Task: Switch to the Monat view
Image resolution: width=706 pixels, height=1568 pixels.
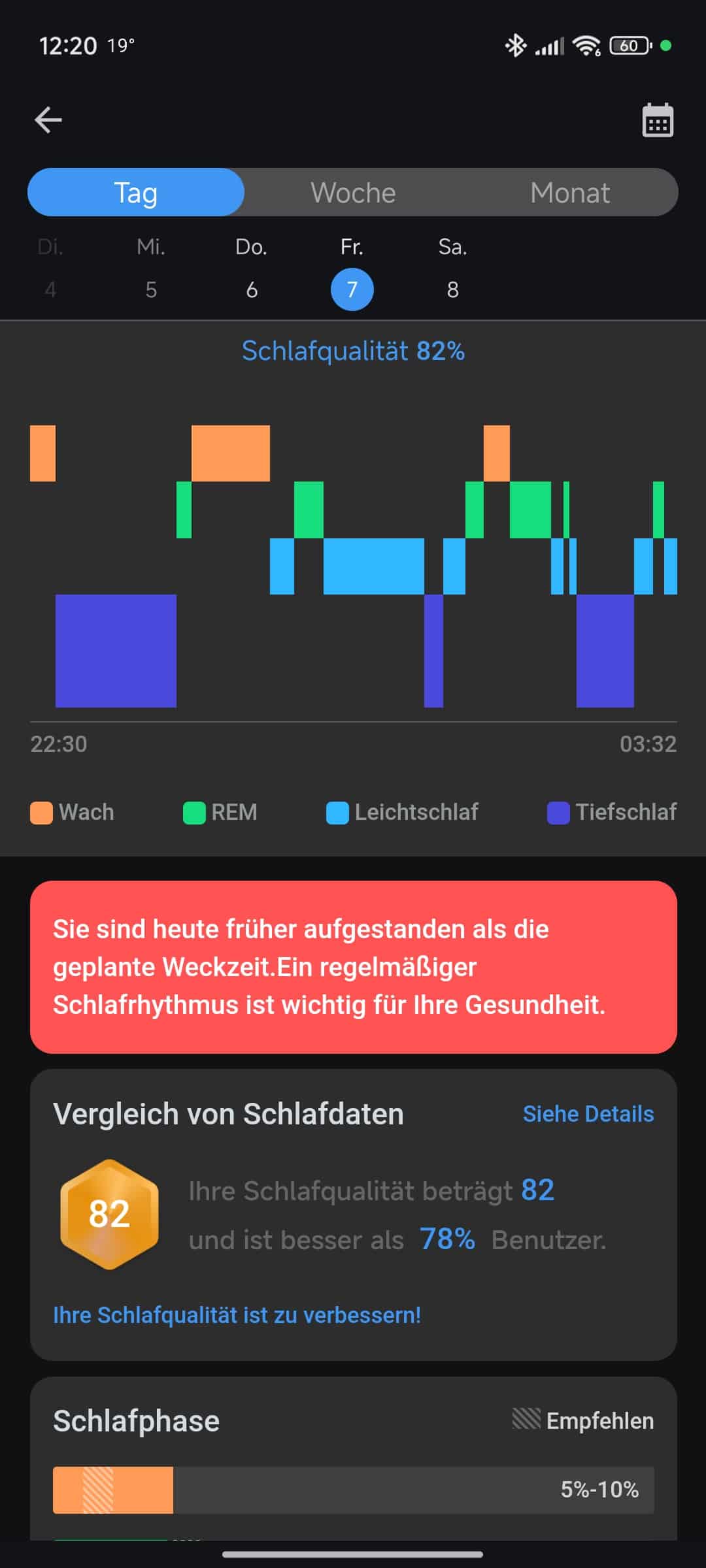Action: [x=570, y=193]
